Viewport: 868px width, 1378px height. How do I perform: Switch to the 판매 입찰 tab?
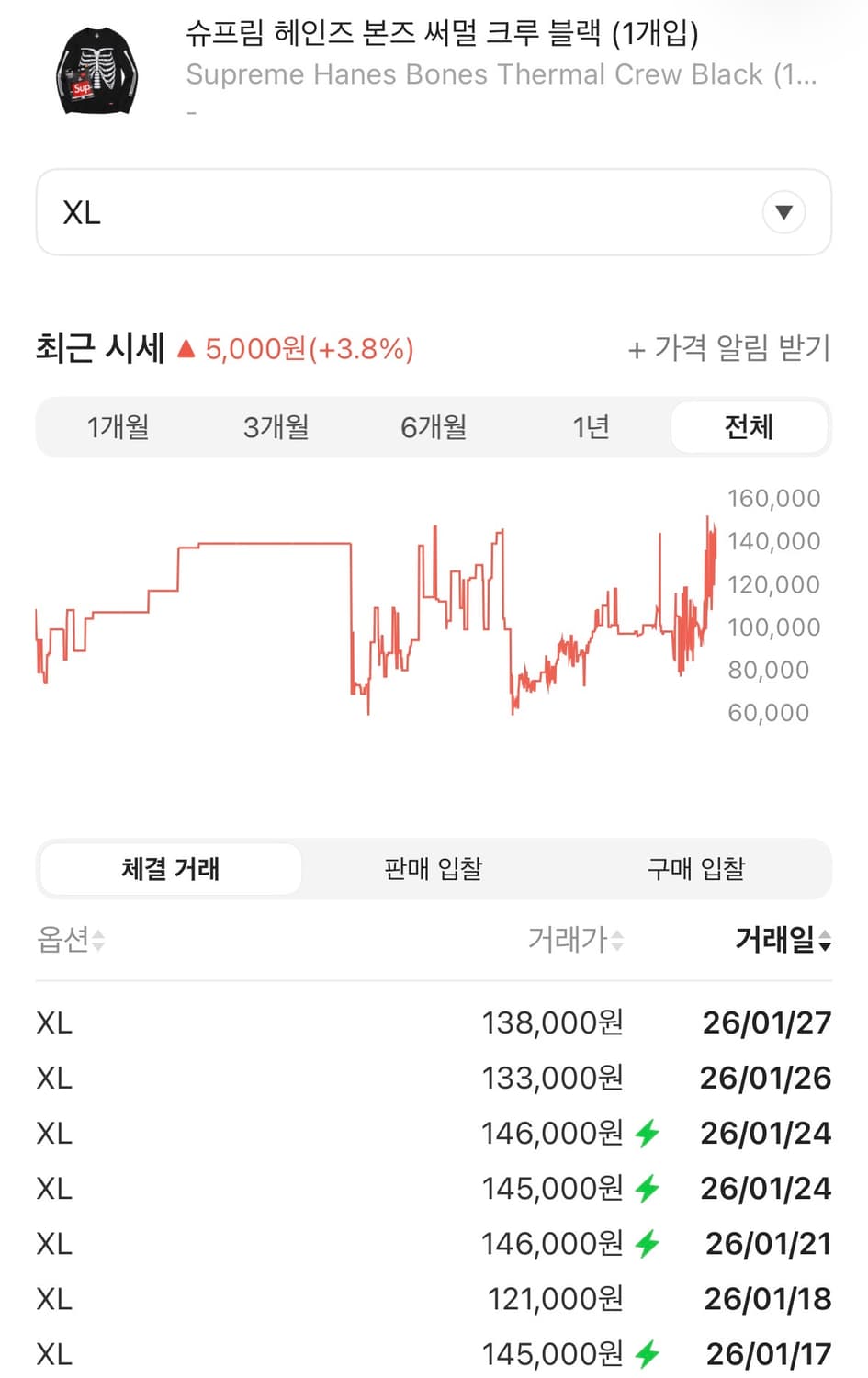point(432,868)
